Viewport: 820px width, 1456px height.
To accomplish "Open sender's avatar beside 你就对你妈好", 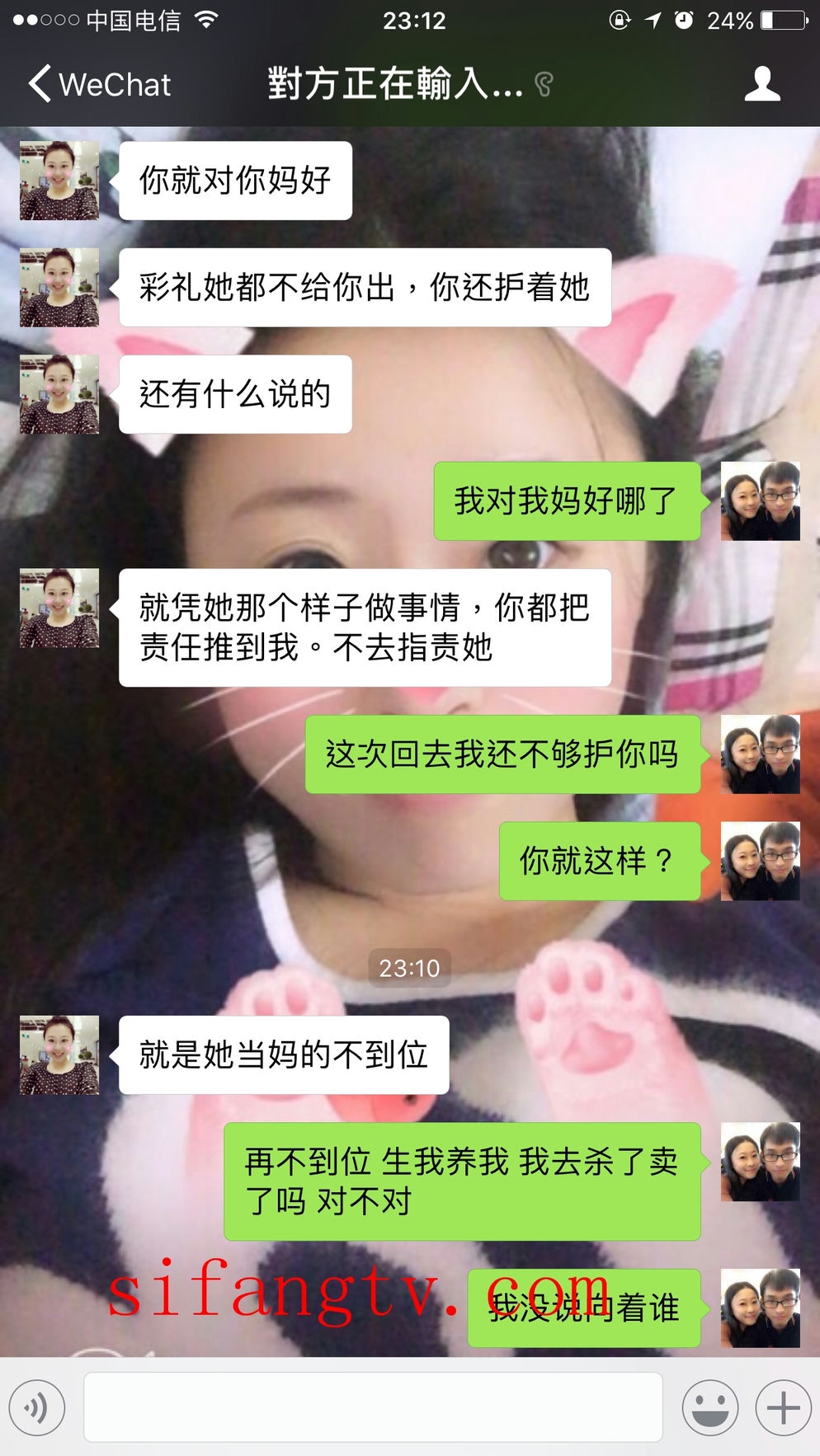I will (59, 181).
